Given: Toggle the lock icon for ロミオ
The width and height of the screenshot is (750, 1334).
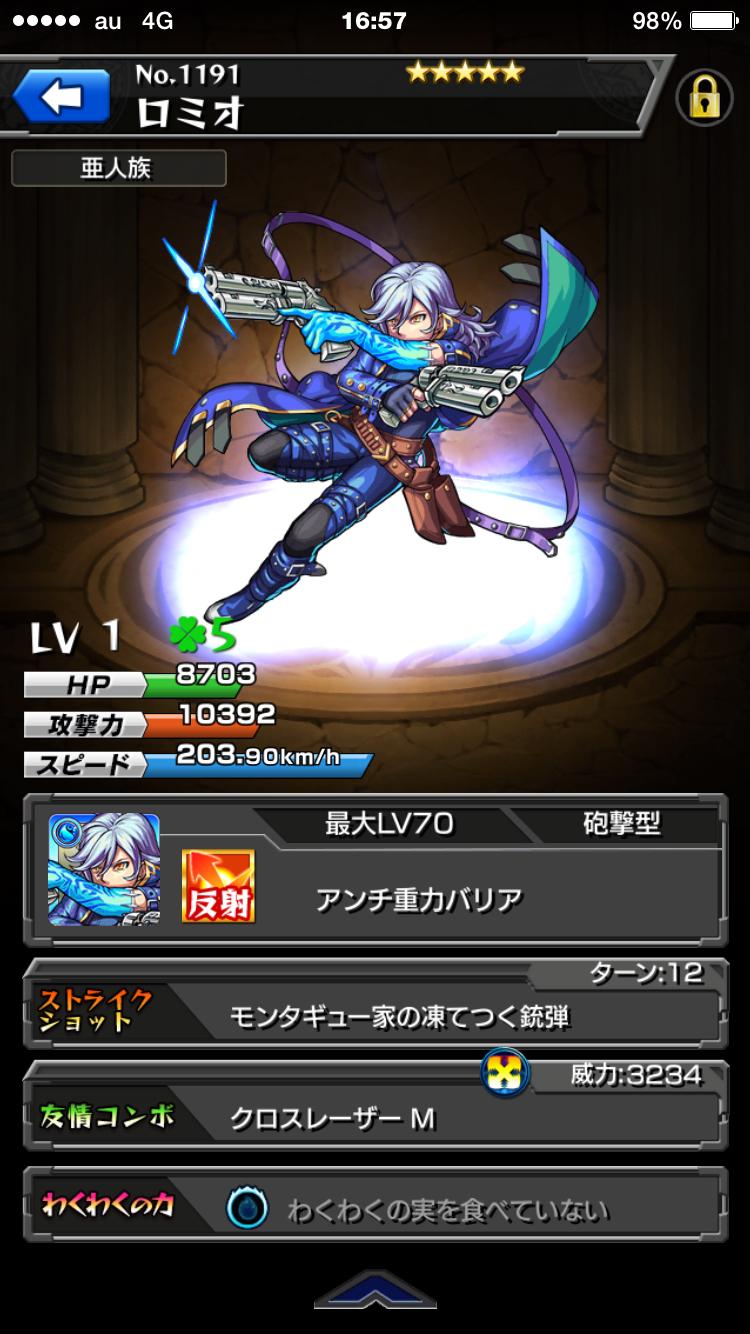Looking at the screenshot, I should [704, 97].
